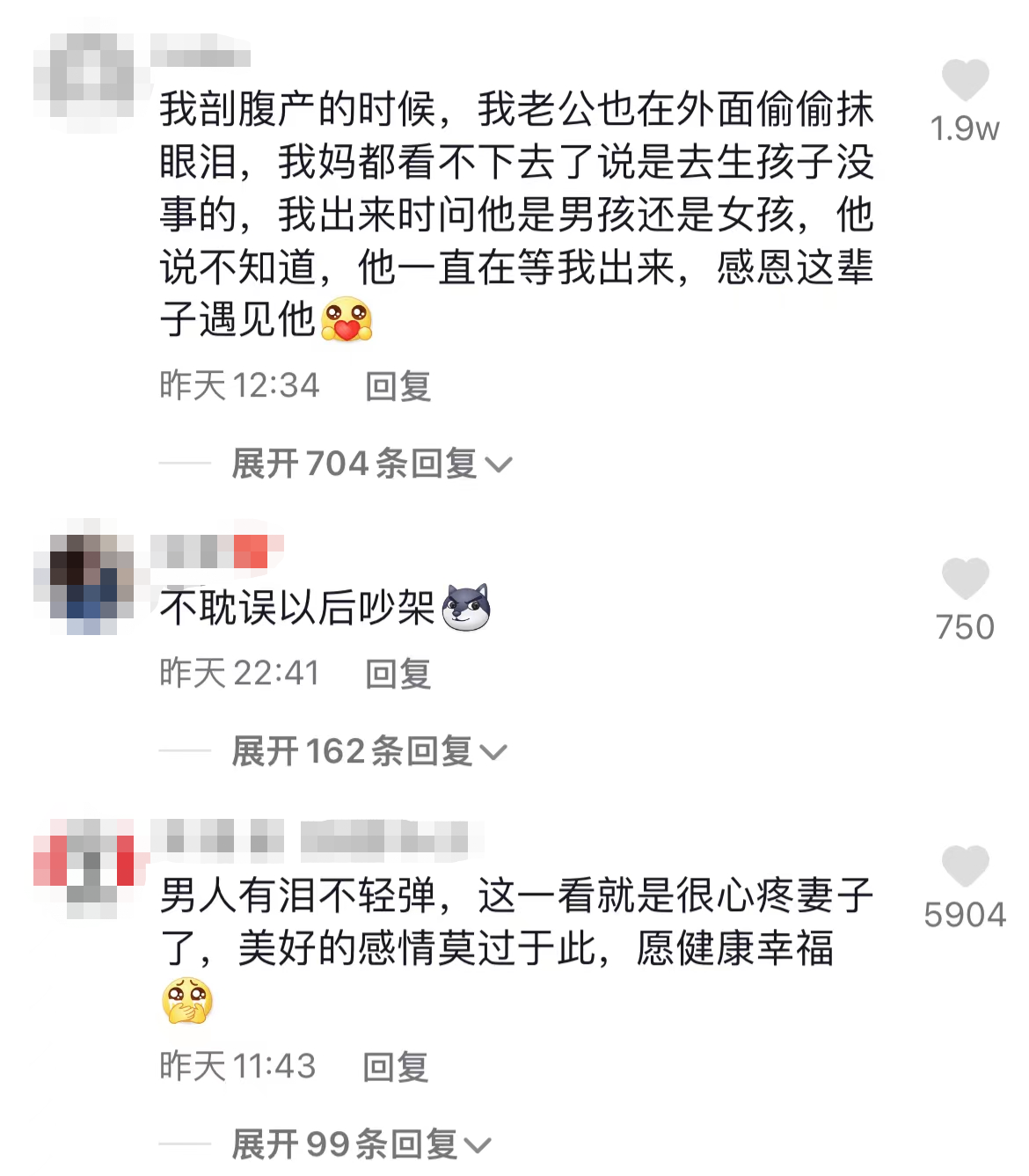Viewport: 1029px width, 1176px height.
Task: Like the comment about 剖腹产
Action: pos(965,81)
